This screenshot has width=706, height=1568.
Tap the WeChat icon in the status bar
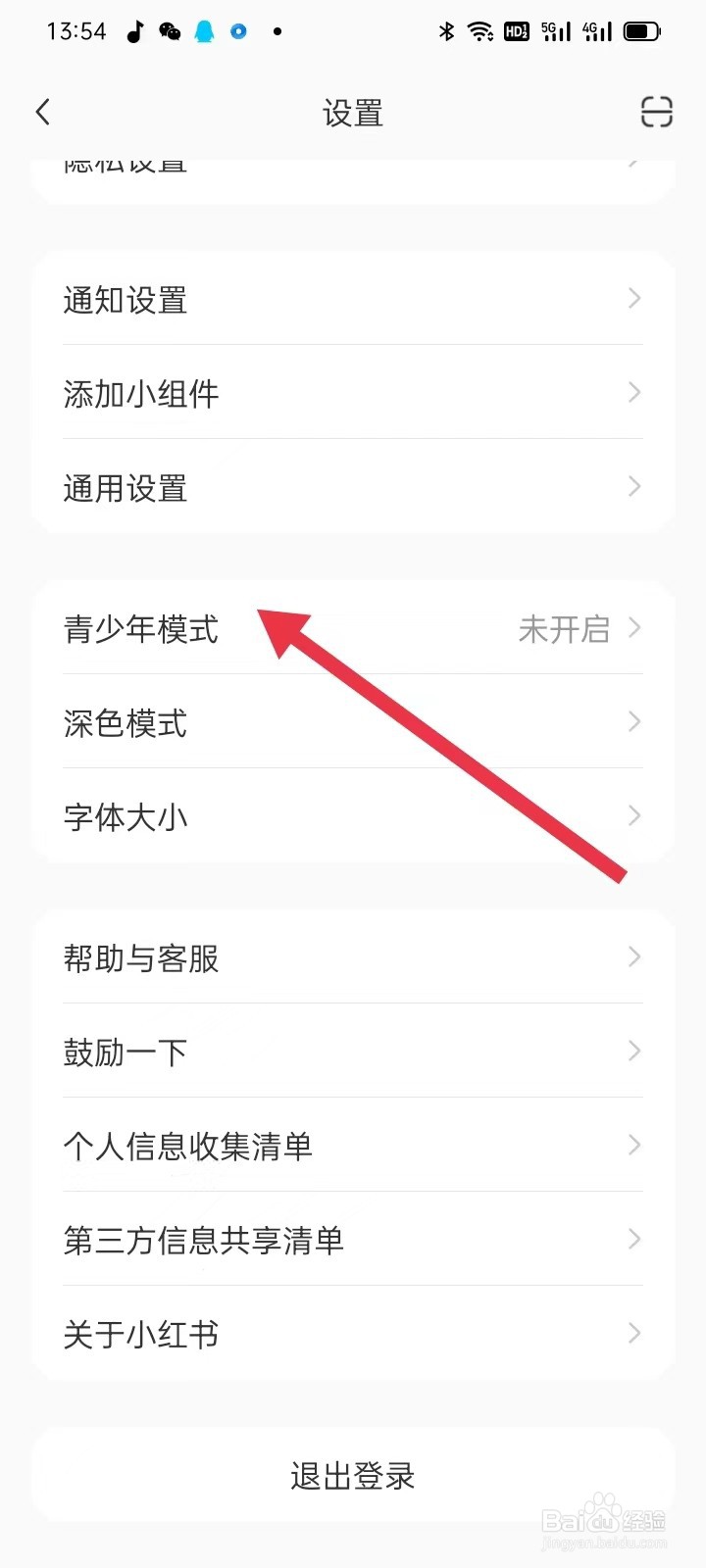coord(170,31)
